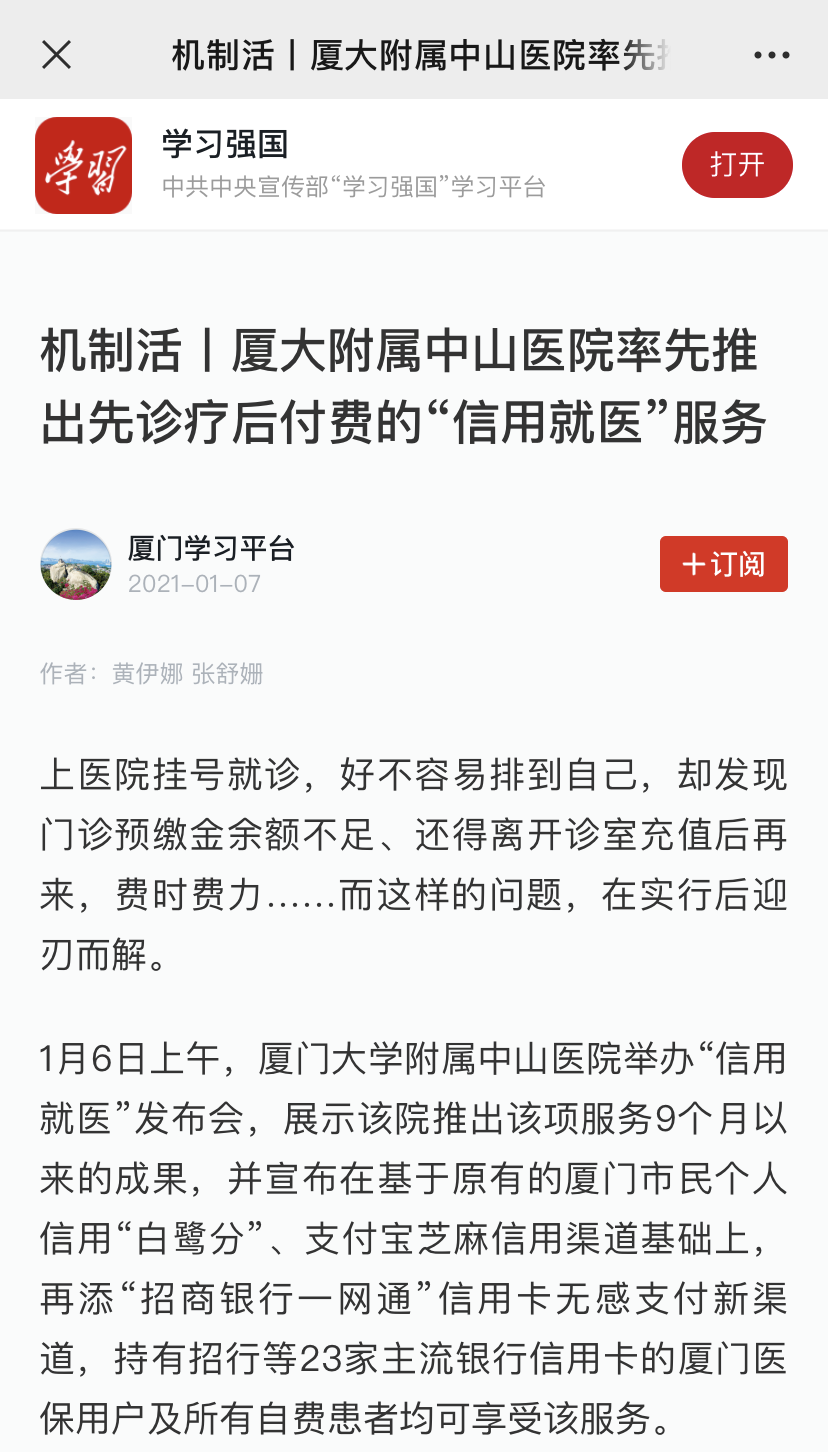828x1452 pixels.
Task: Tap 打开 to open 学习强国 app
Action: pos(737,165)
